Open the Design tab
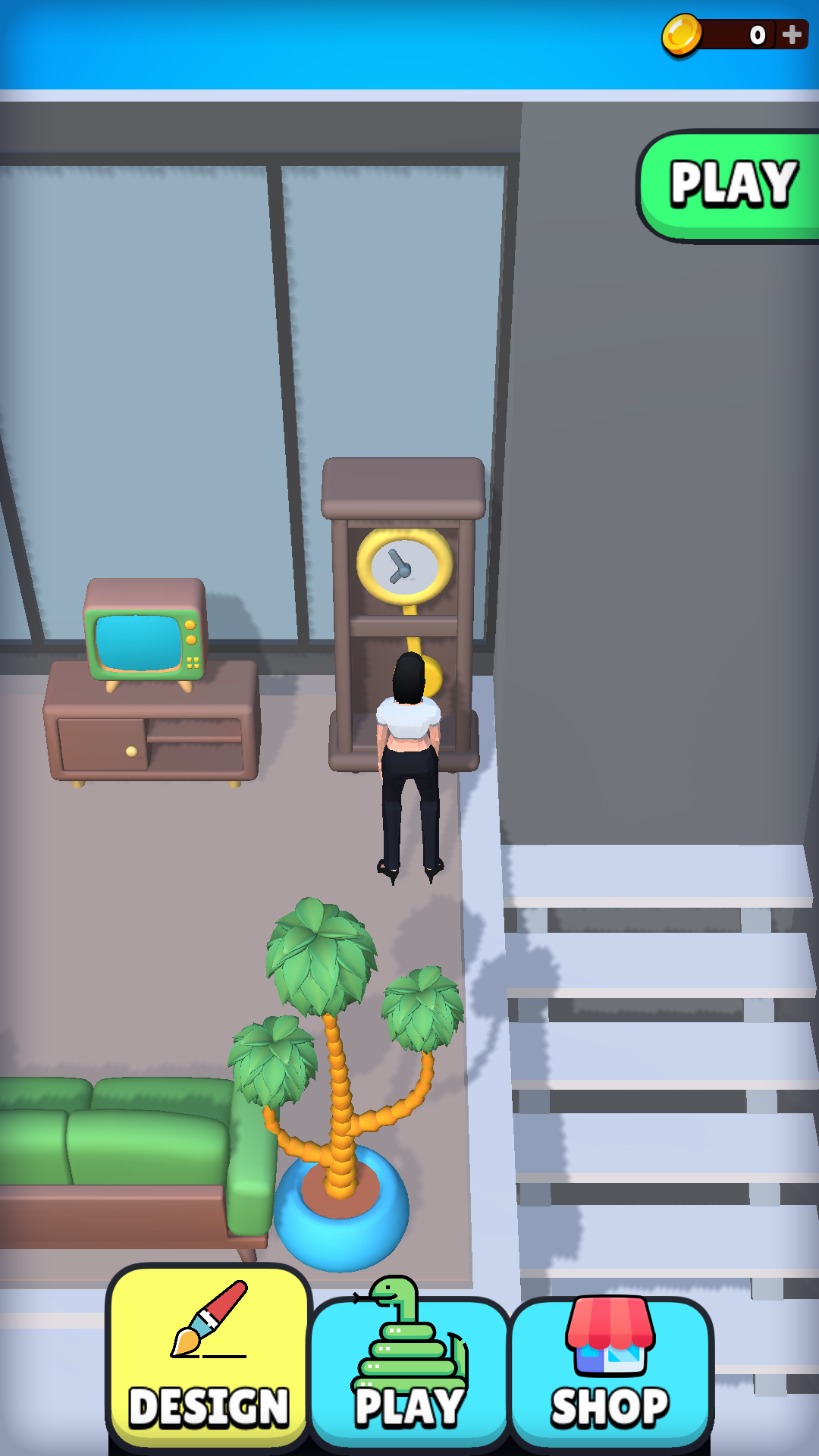Viewport: 819px width, 1456px height. click(x=209, y=1357)
